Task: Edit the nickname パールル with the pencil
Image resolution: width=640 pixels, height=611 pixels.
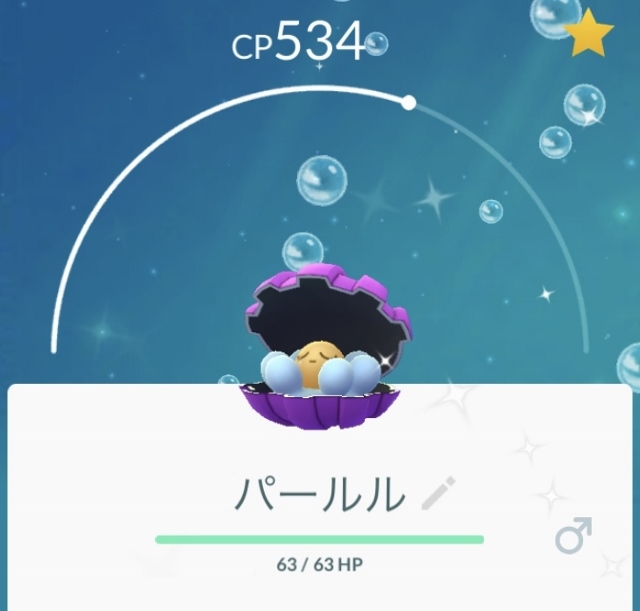Action: [x=438, y=492]
